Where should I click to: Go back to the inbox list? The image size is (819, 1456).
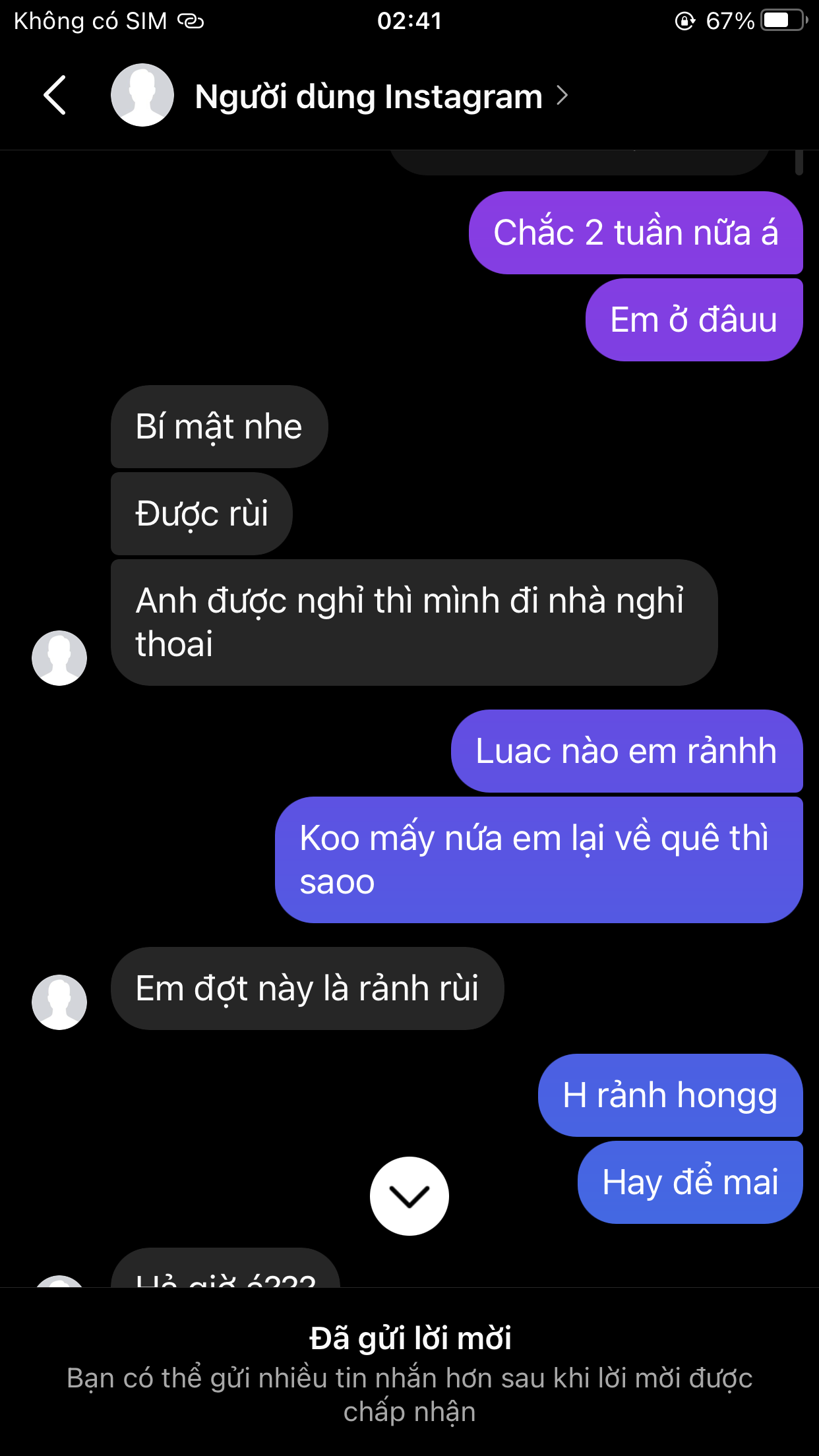[55, 96]
